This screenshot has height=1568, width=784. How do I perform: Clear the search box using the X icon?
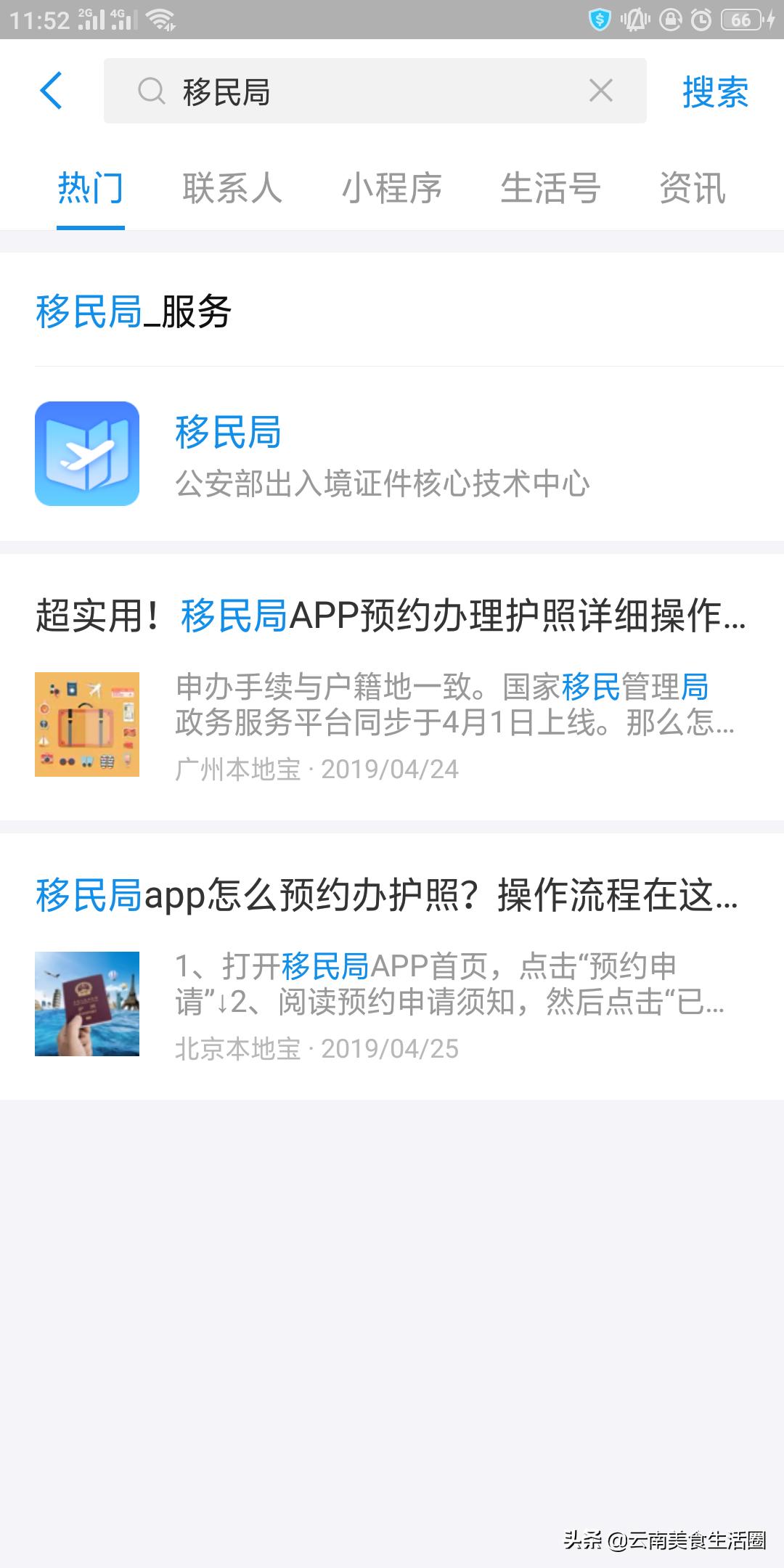tap(601, 91)
